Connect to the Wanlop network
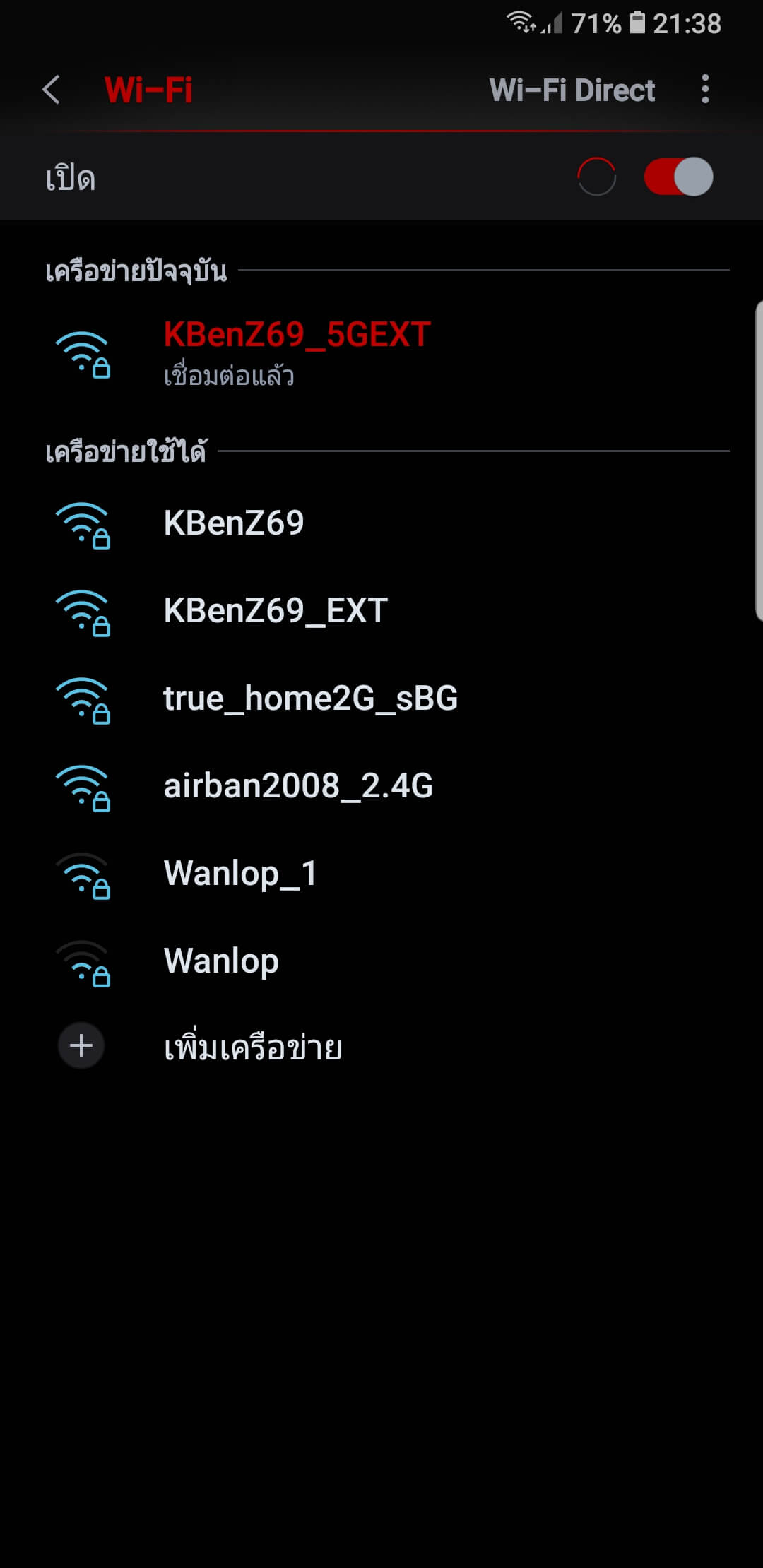Viewport: 763px width, 1568px height. 381,961
